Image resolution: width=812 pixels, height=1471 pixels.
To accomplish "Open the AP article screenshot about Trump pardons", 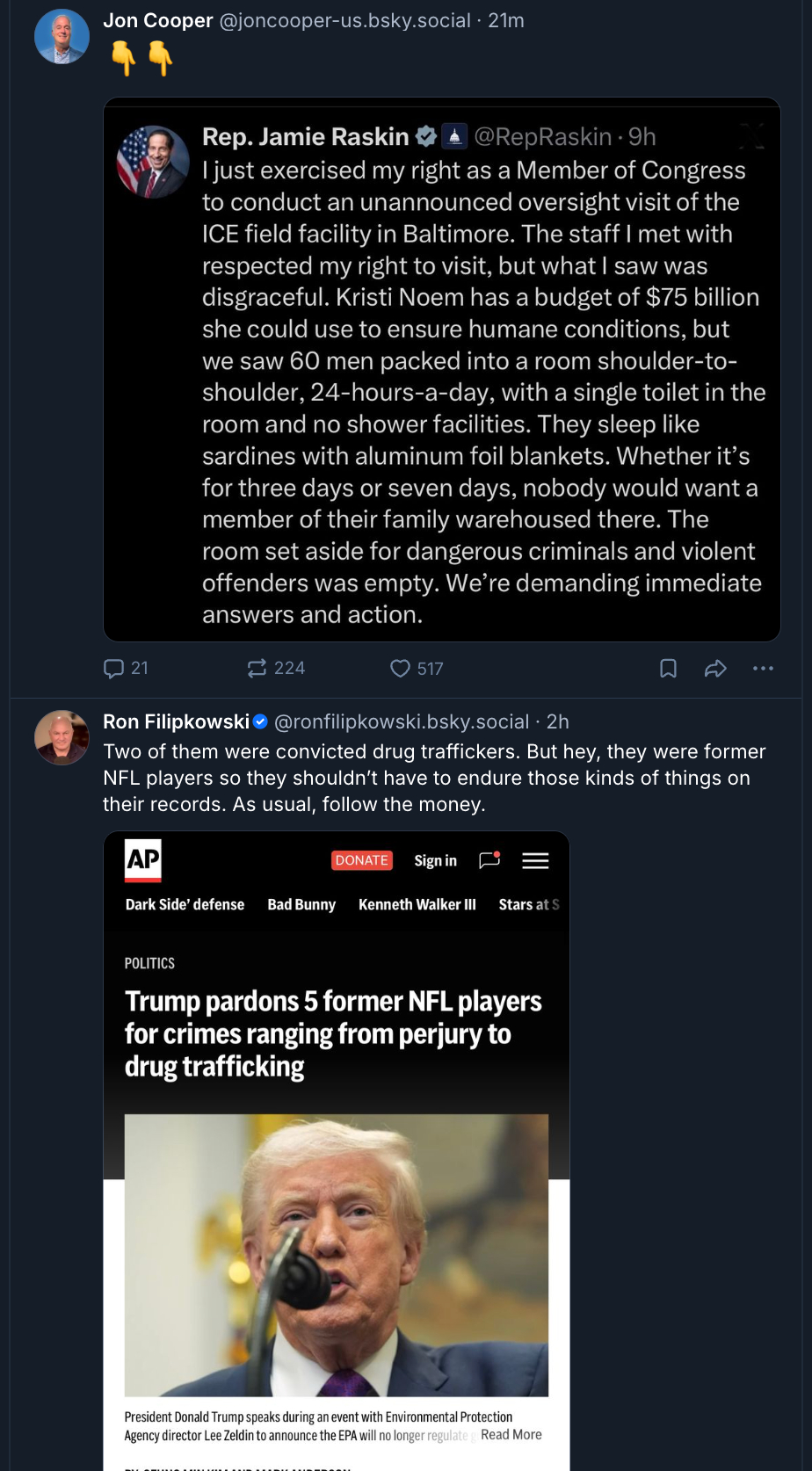I will point(337,1142).
